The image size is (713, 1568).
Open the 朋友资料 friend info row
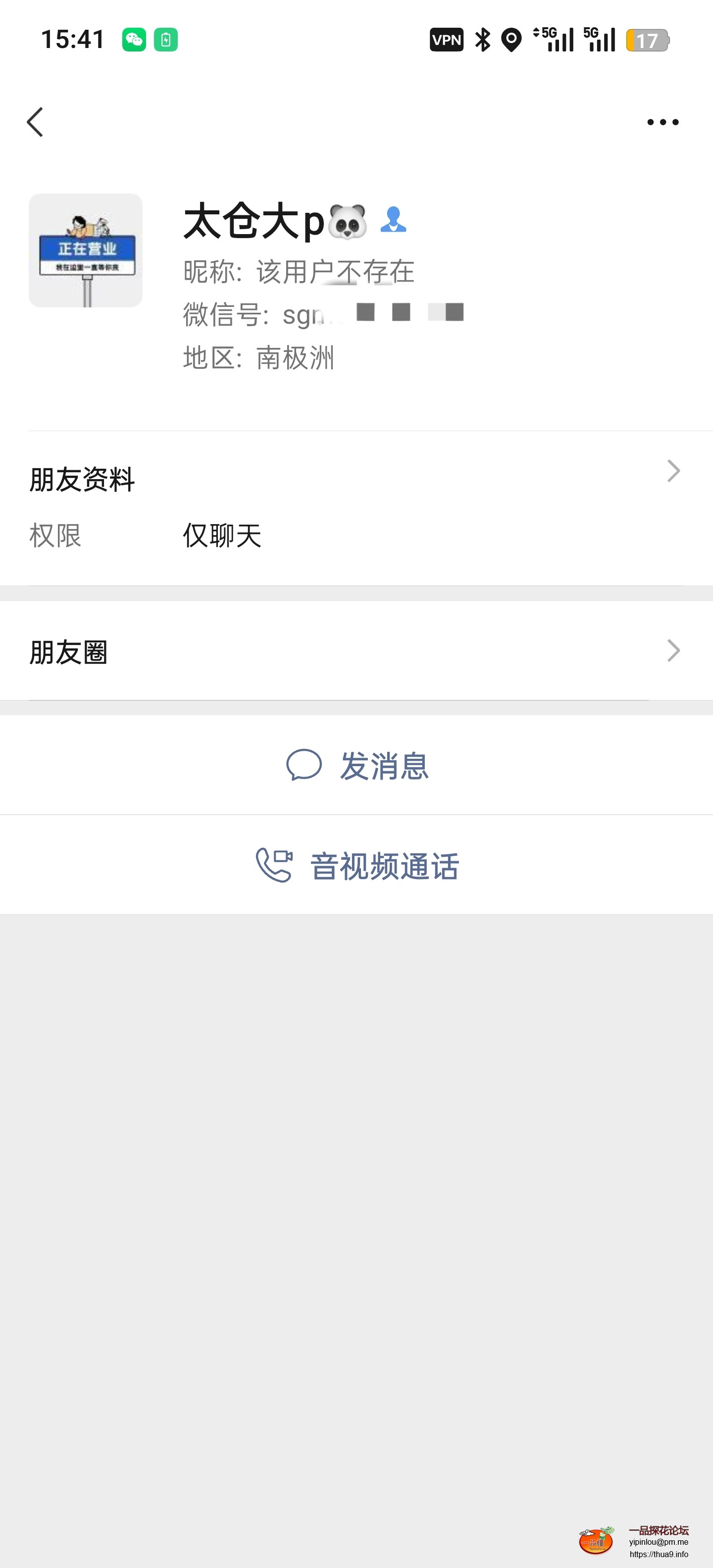tap(356, 479)
